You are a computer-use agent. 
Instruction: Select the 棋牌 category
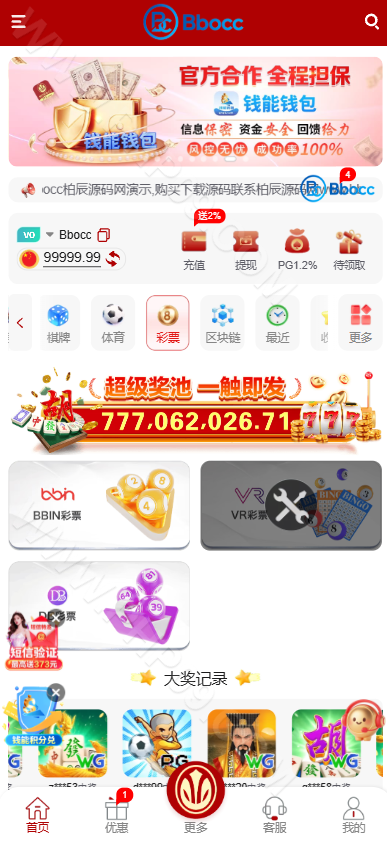(x=58, y=322)
